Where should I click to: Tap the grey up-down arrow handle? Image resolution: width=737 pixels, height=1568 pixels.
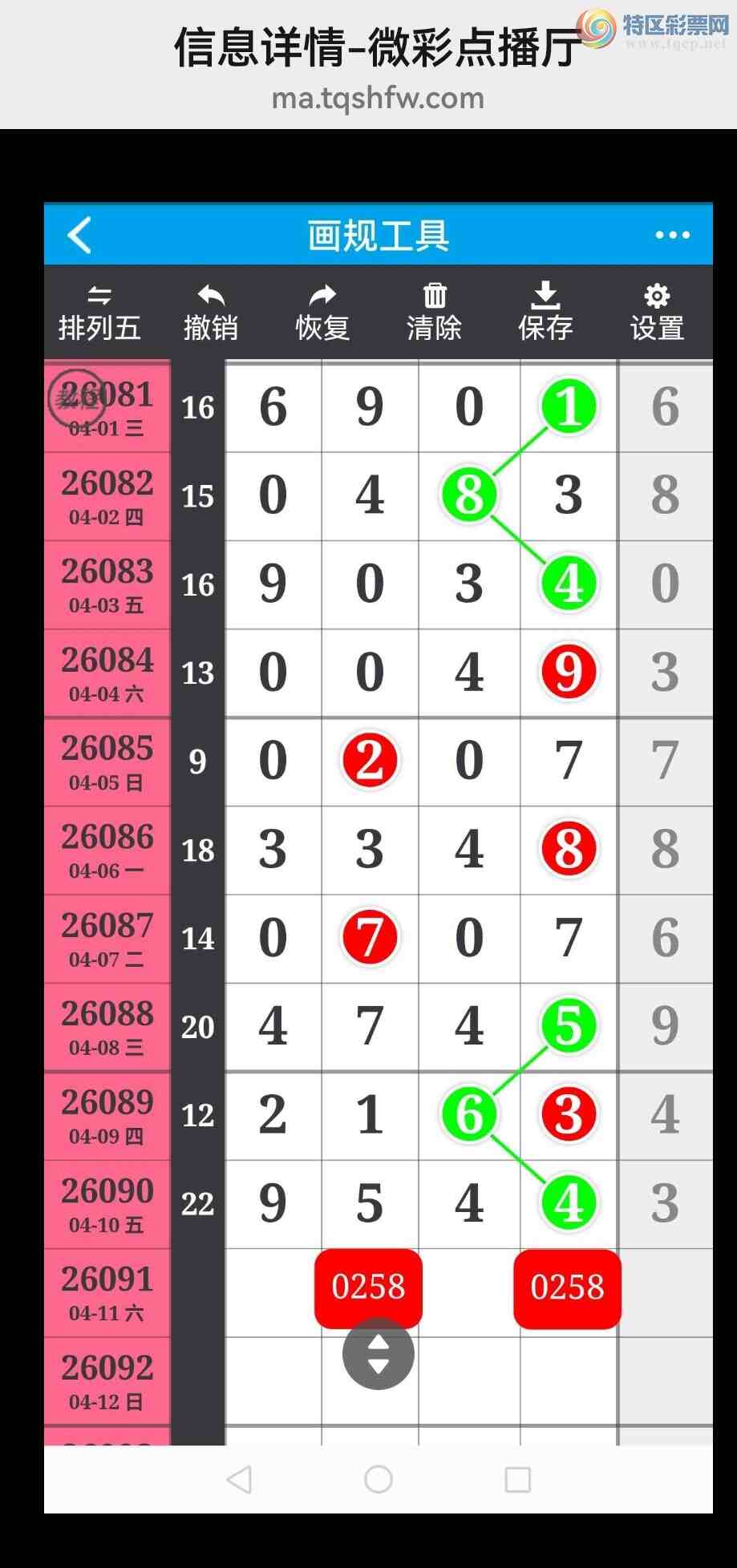coord(379,1354)
